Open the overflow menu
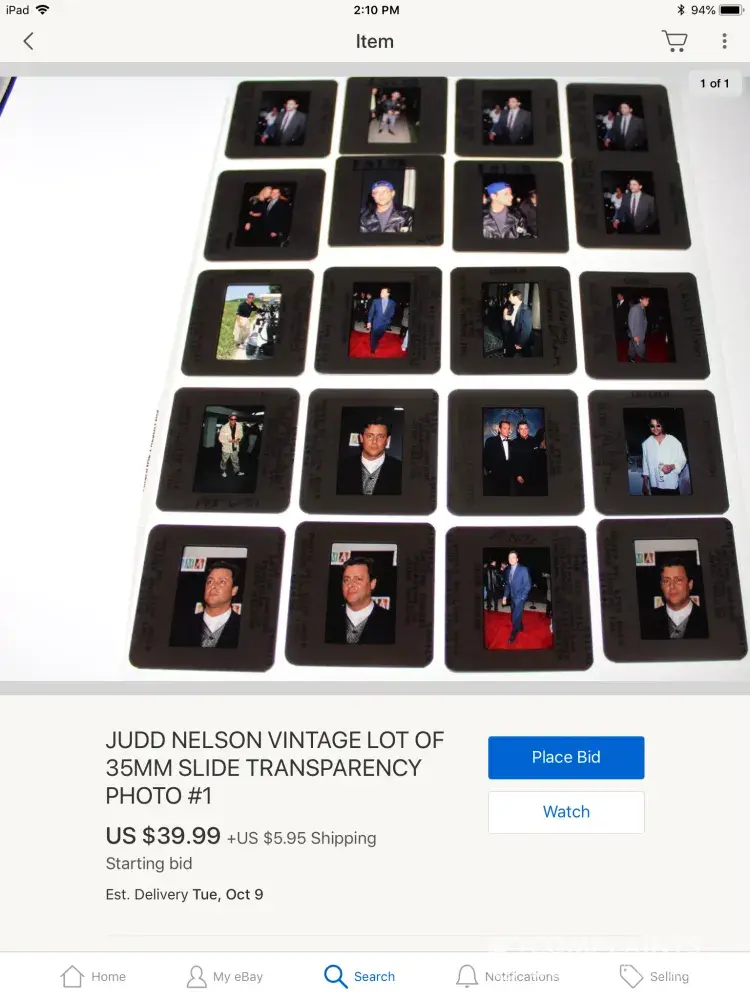 (724, 41)
